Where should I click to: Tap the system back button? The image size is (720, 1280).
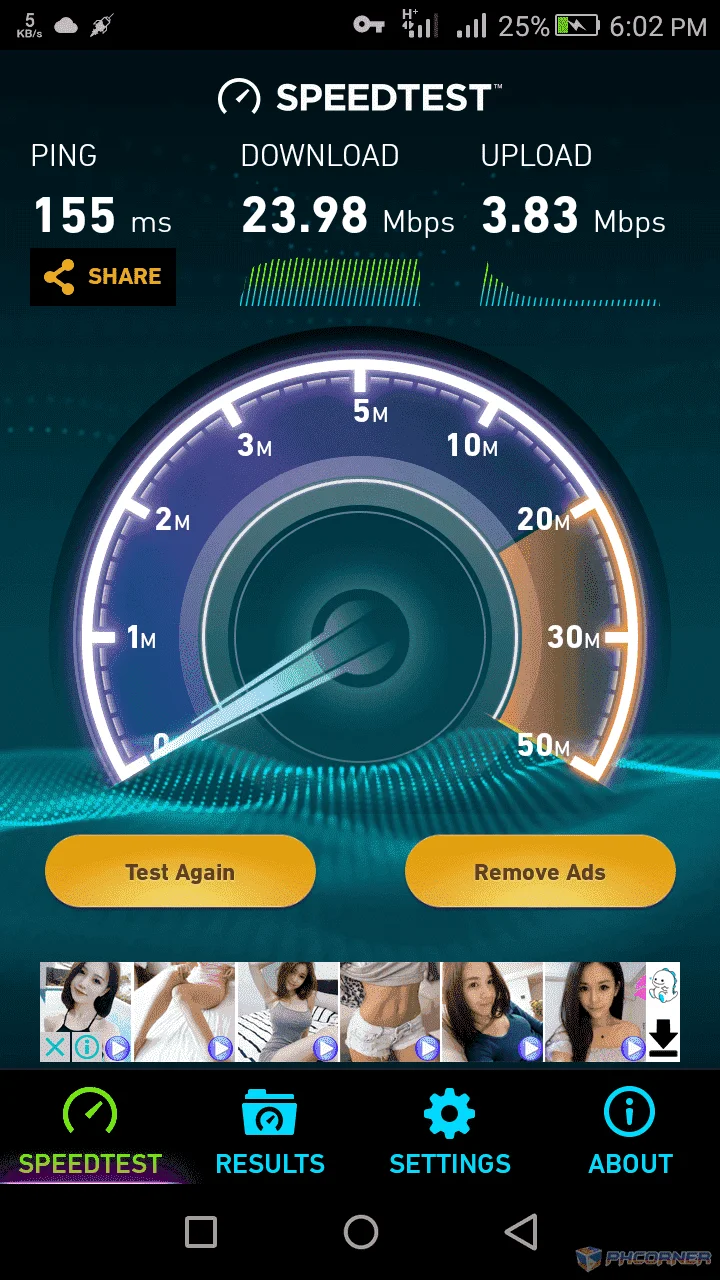point(521,1232)
